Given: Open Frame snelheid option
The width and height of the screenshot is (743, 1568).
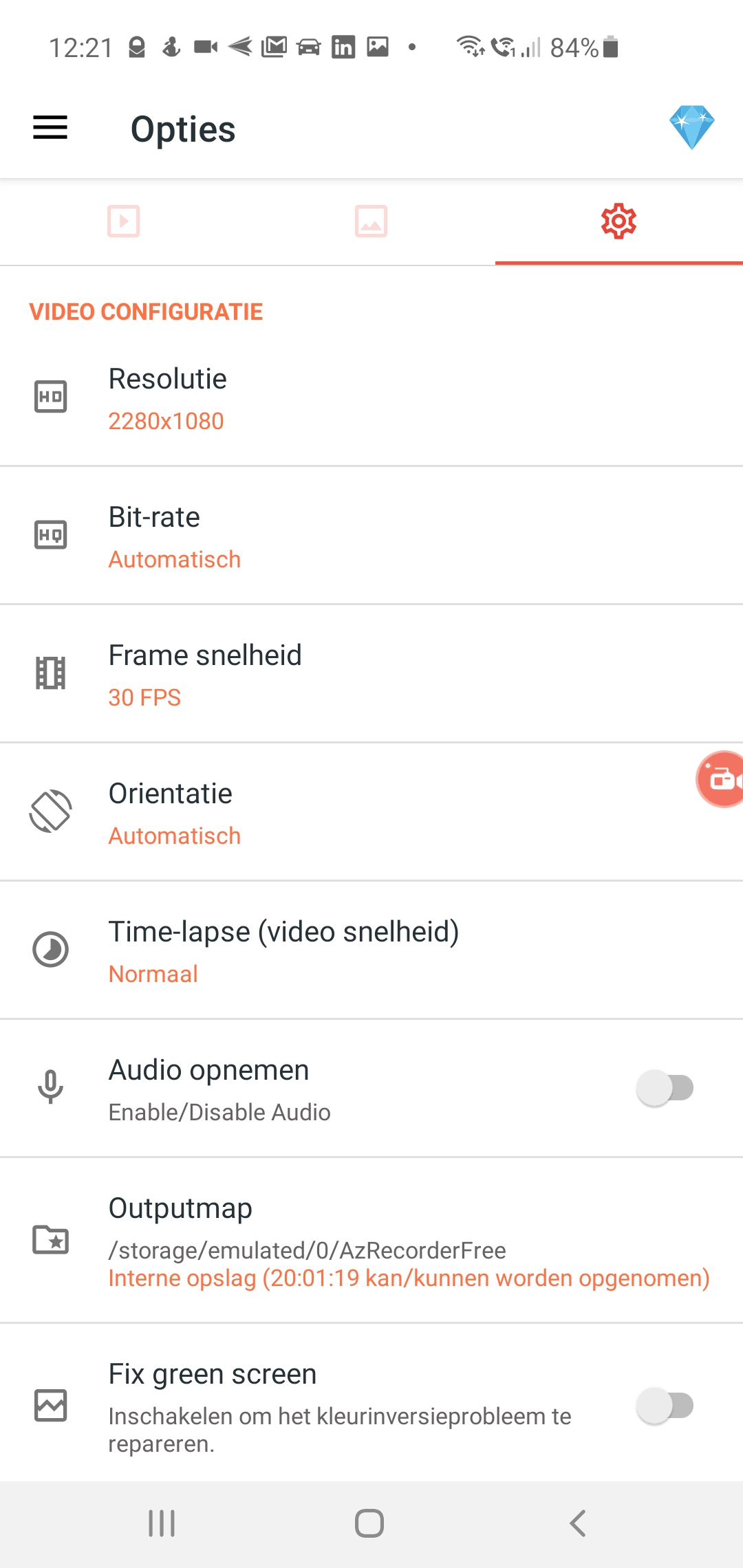Looking at the screenshot, I should [371, 674].
